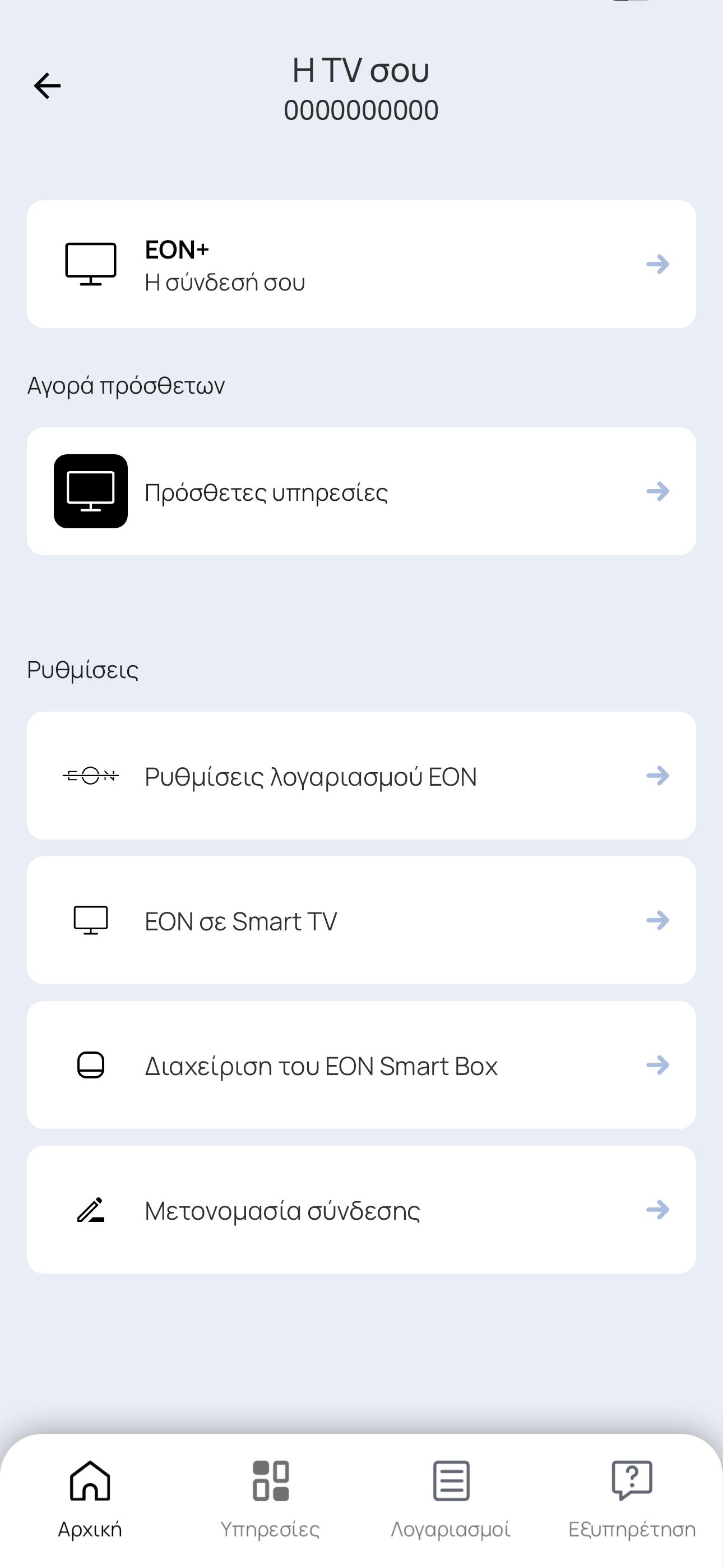Tap Μετονομασία σύνδεσης

tap(361, 1210)
